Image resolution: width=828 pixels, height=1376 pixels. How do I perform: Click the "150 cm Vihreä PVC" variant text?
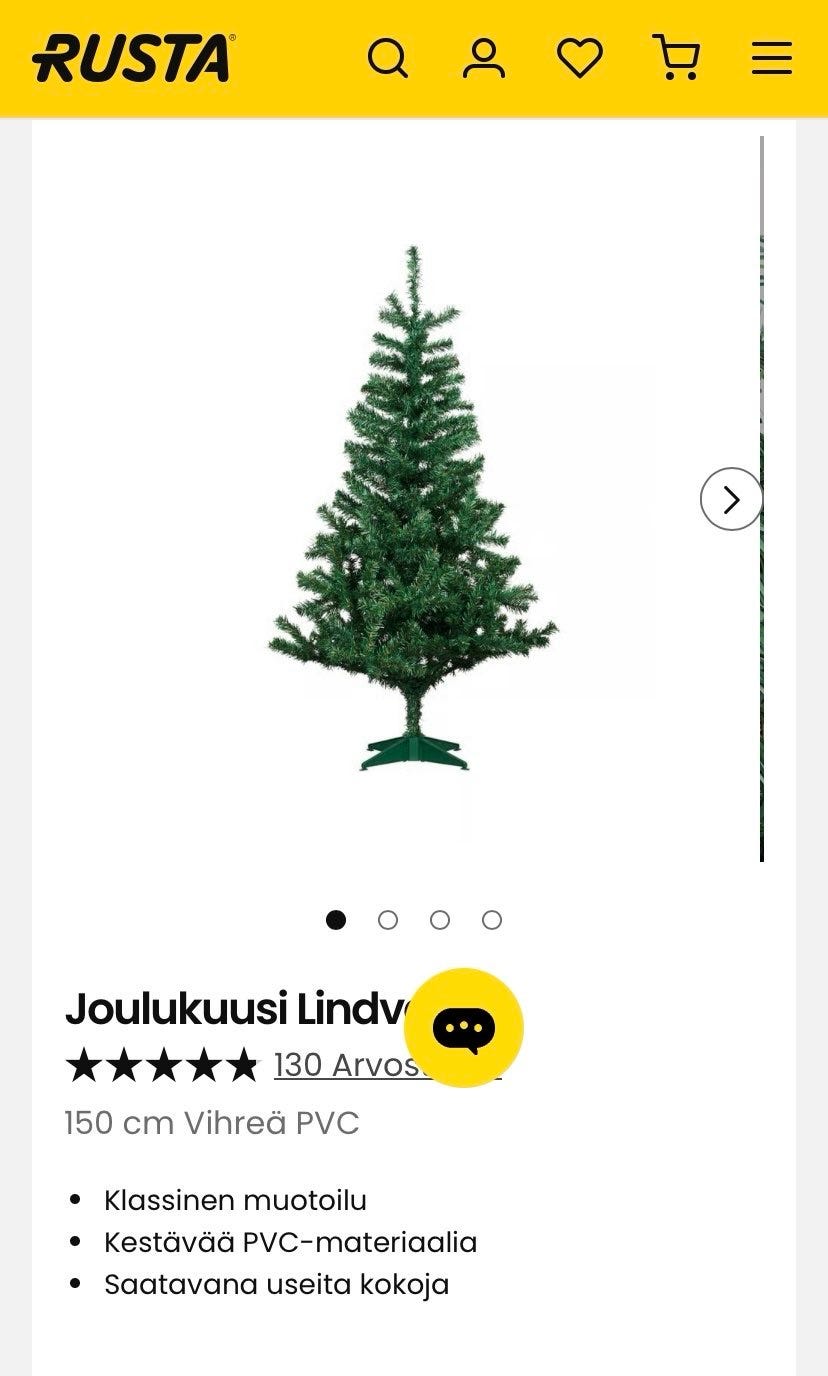click(212, 1123)
